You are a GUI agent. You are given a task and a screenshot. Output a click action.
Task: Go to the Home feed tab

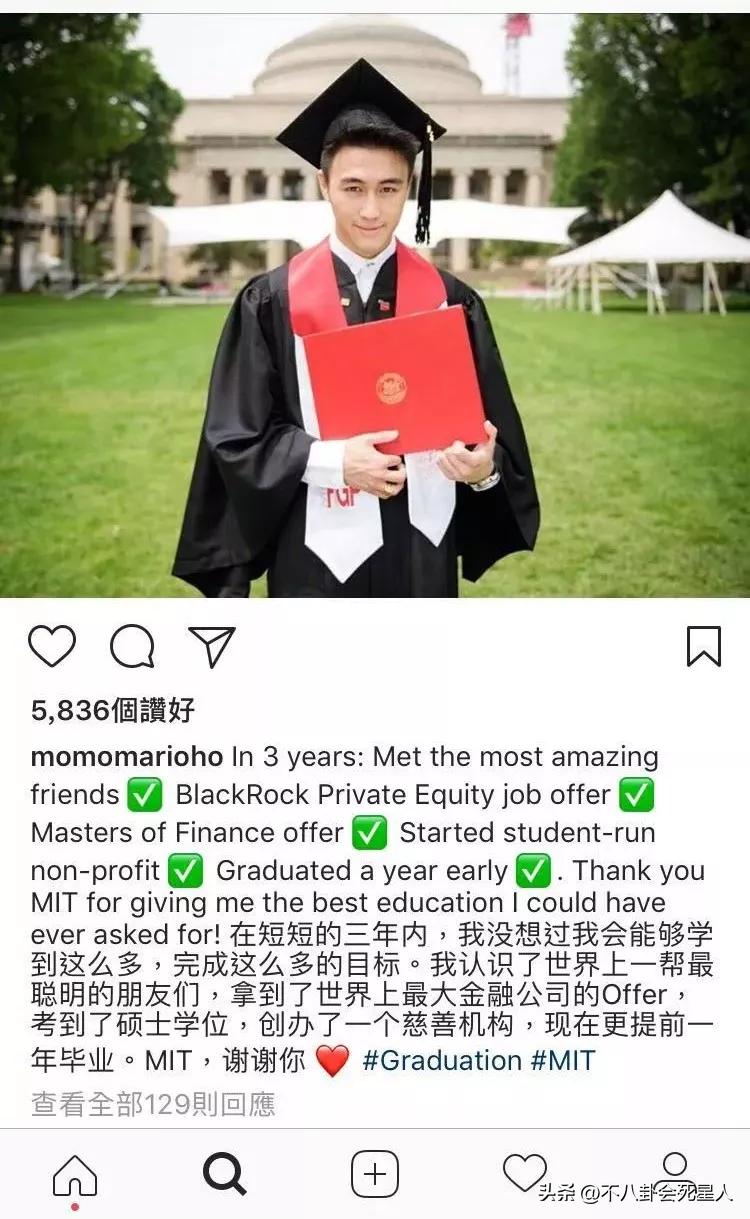tap(75, 1176)
